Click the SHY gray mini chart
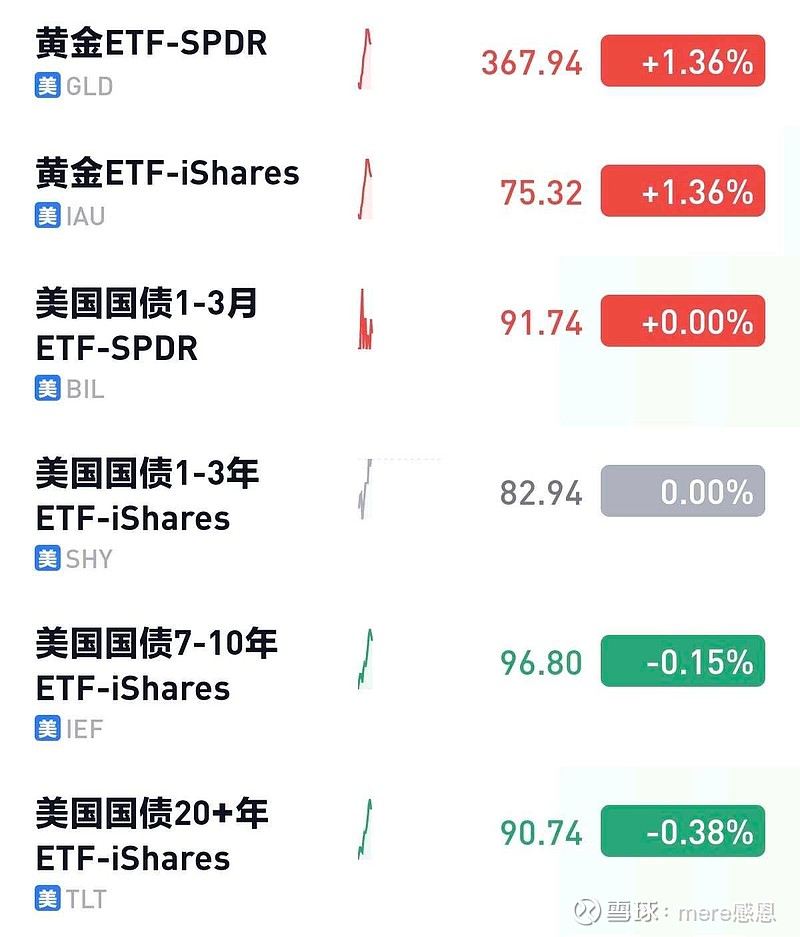800x937 pixels. (365, 492)
